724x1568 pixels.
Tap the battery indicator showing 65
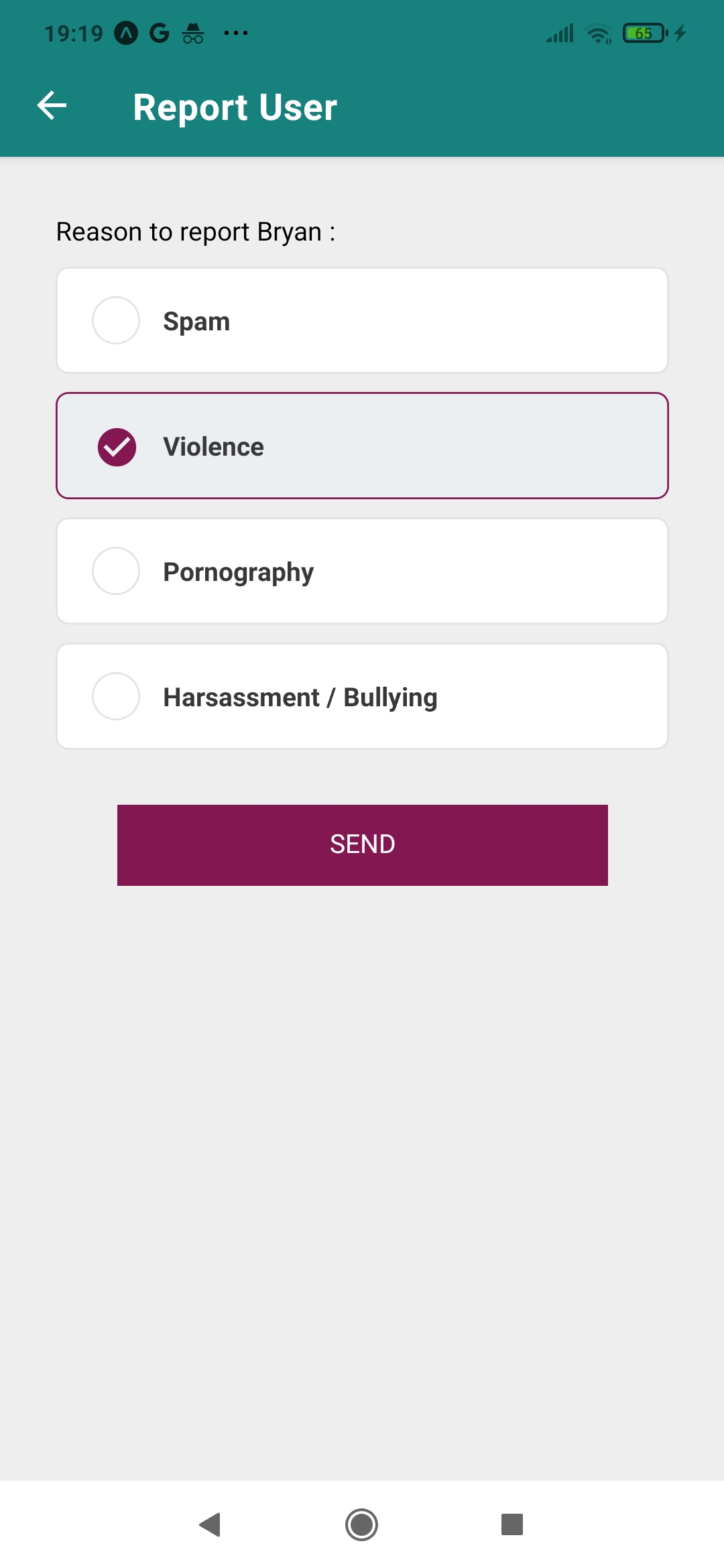[642, 31]
